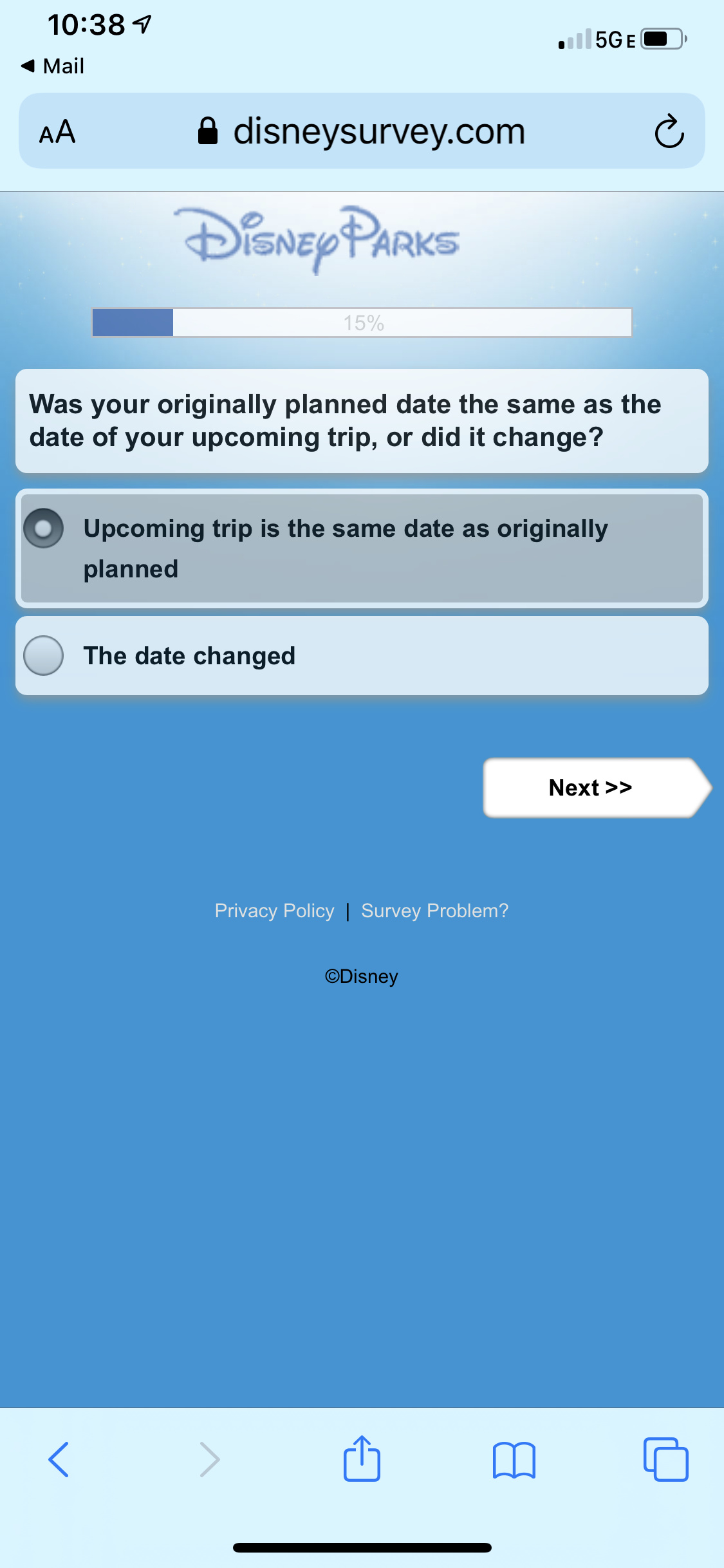Select 'Upcoming trip is the same date' option
724x1568 pixels.
pyautogui.click(x=362, y=548)
